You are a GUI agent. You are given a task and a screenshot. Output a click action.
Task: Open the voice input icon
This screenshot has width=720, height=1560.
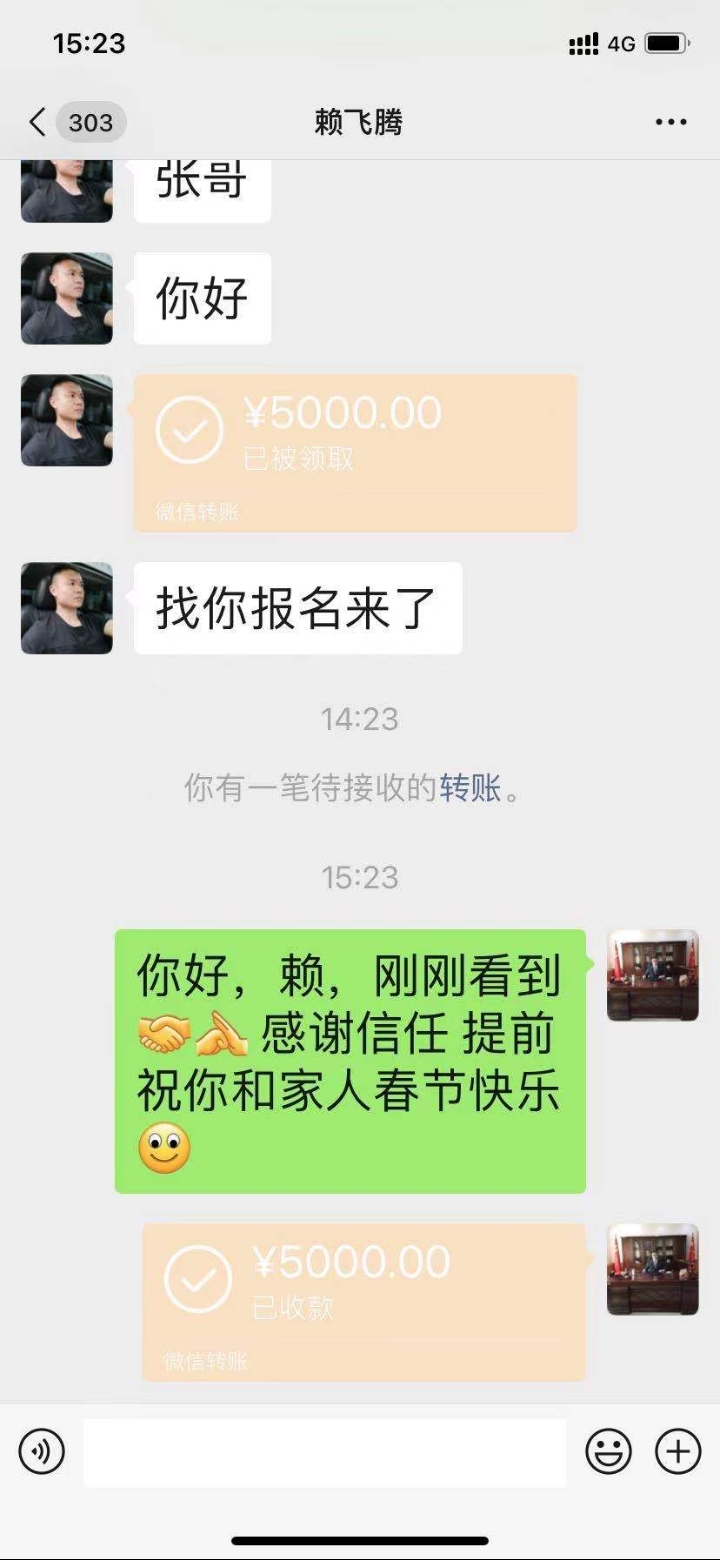[41, 1451]
